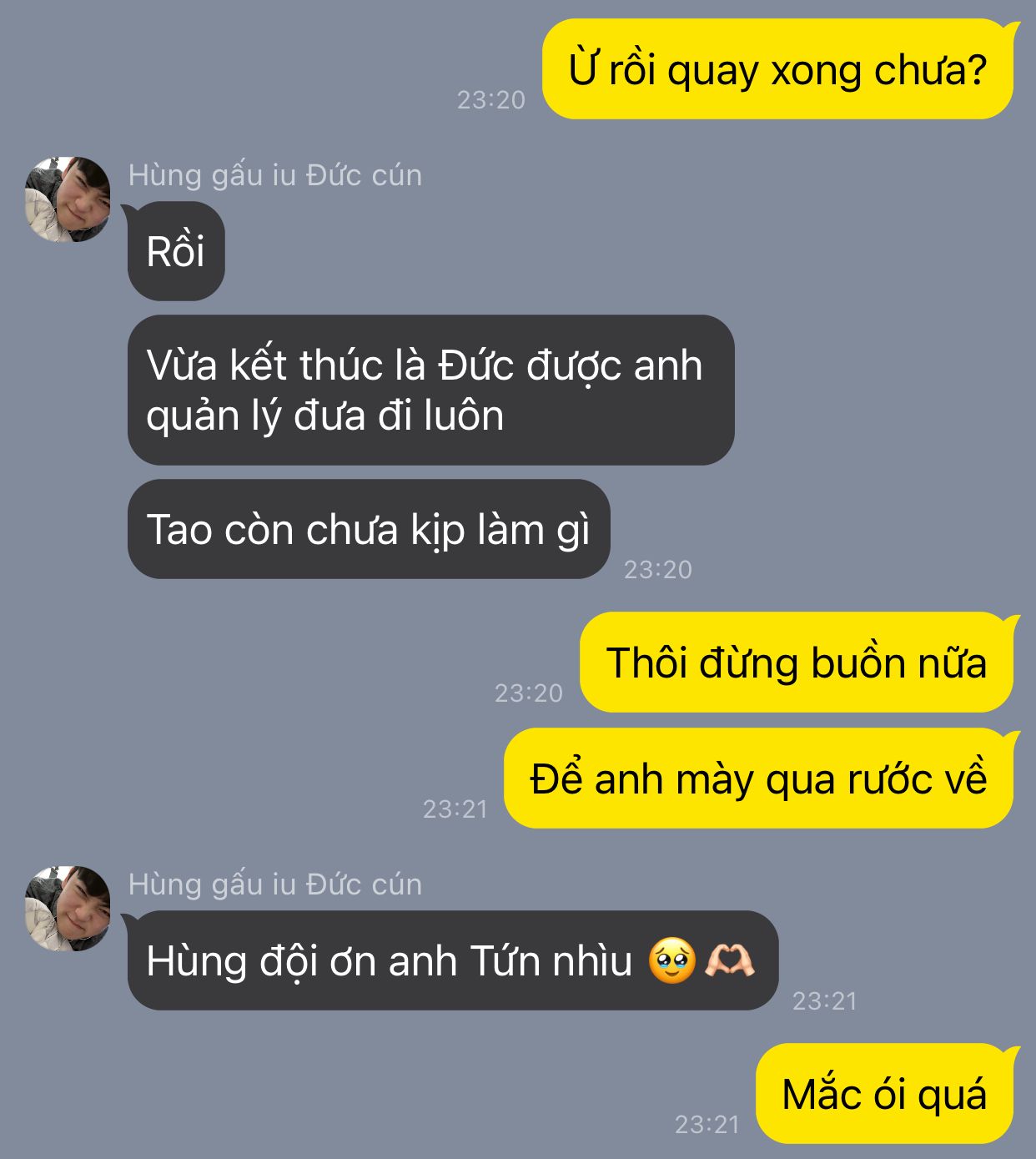Open the avatar beside "Hùng đội ơn anh Tứn nhìu"

pyautogui.click(x=68, y=909)
